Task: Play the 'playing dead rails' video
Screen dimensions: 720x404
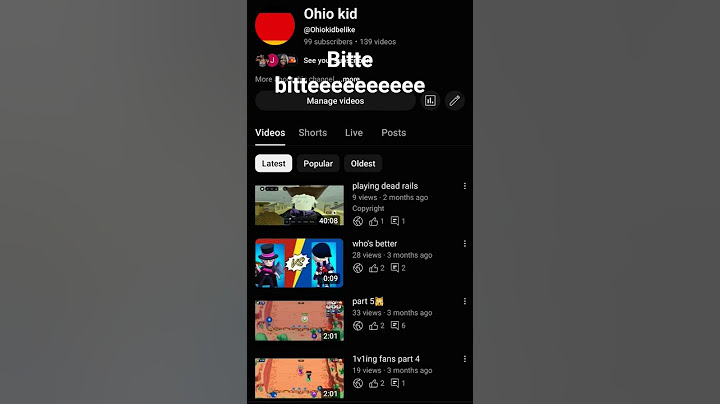Action: tap(299, 205)
